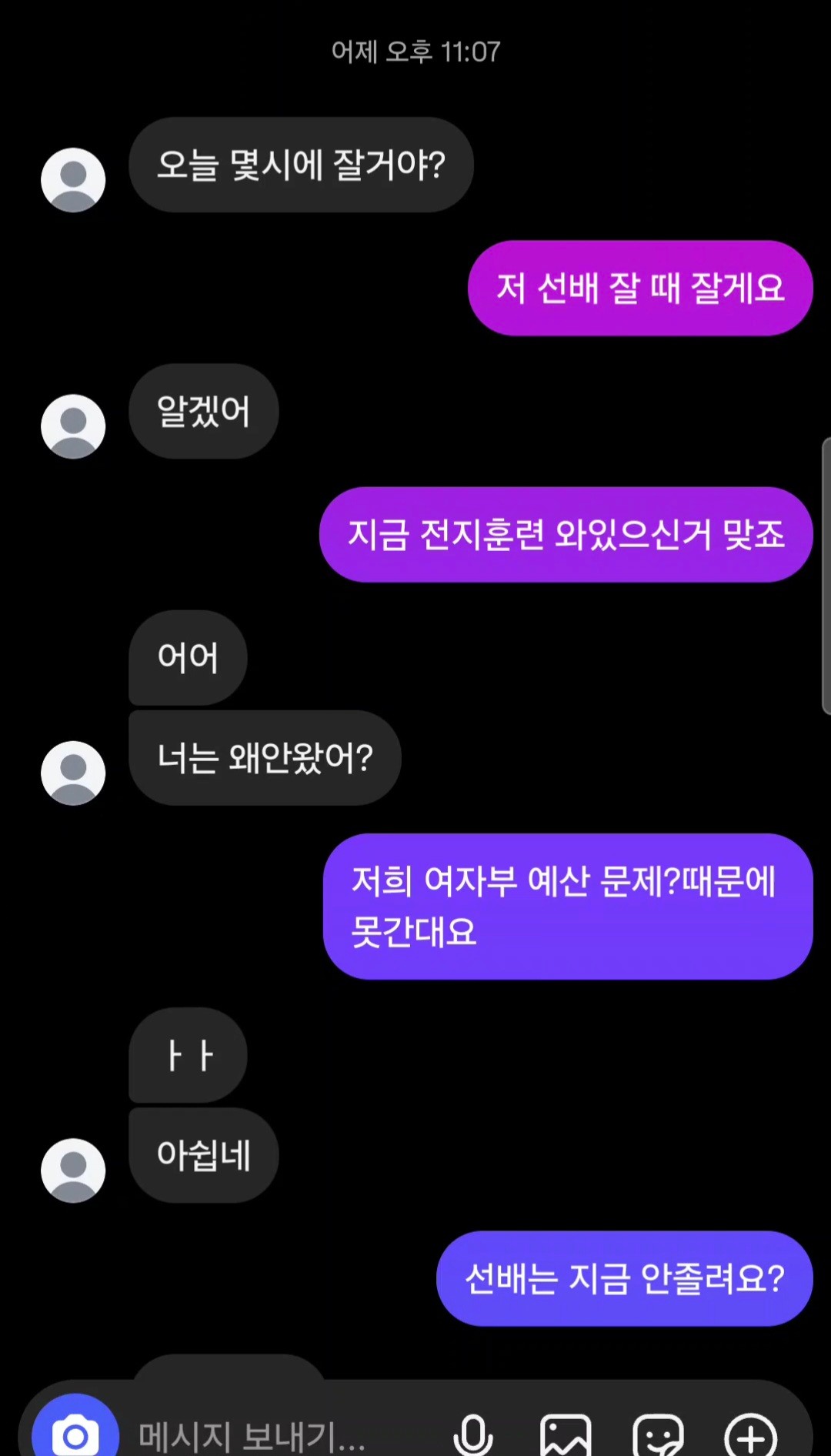The image size is (831, 1456).
Task: Select the '지금 전지훈련 와있으신거 맞죠' bubble
Action: [566, 534]
